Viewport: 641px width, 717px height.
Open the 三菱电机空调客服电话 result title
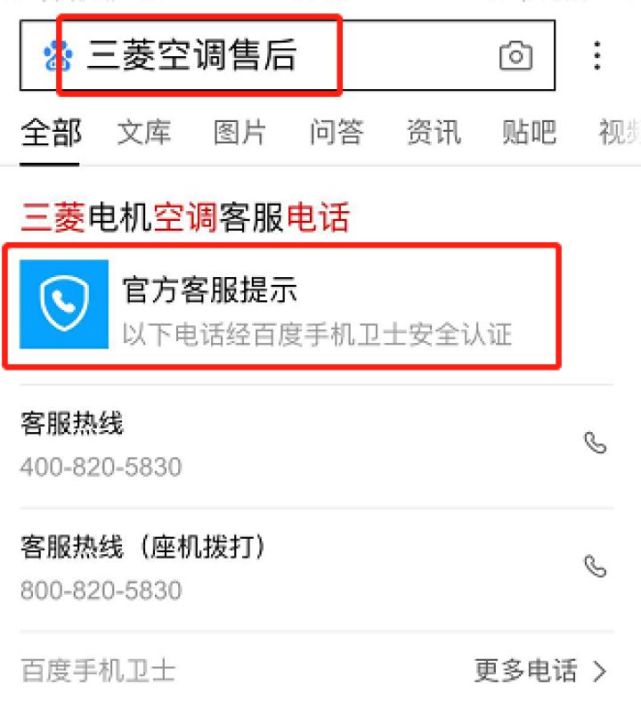click(x=185, y=216)
